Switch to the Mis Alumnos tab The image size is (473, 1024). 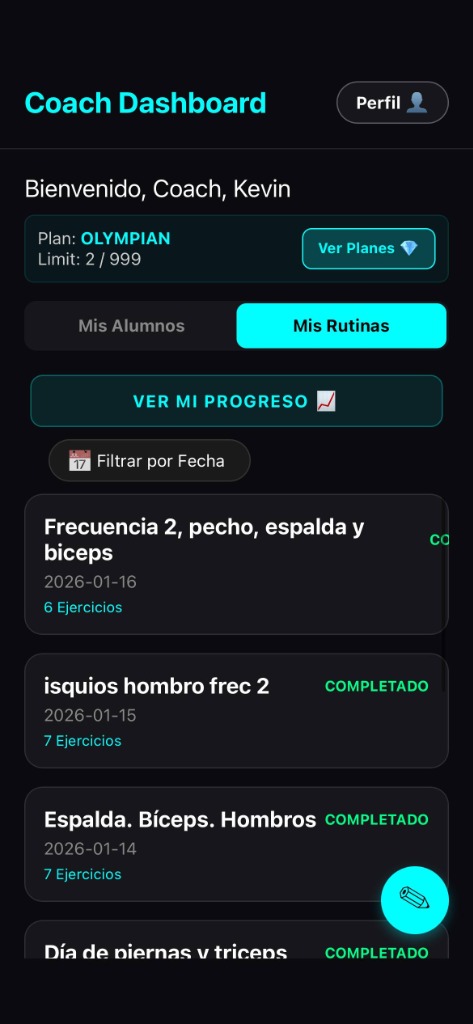pyautogui.click(x=131, y=326)
